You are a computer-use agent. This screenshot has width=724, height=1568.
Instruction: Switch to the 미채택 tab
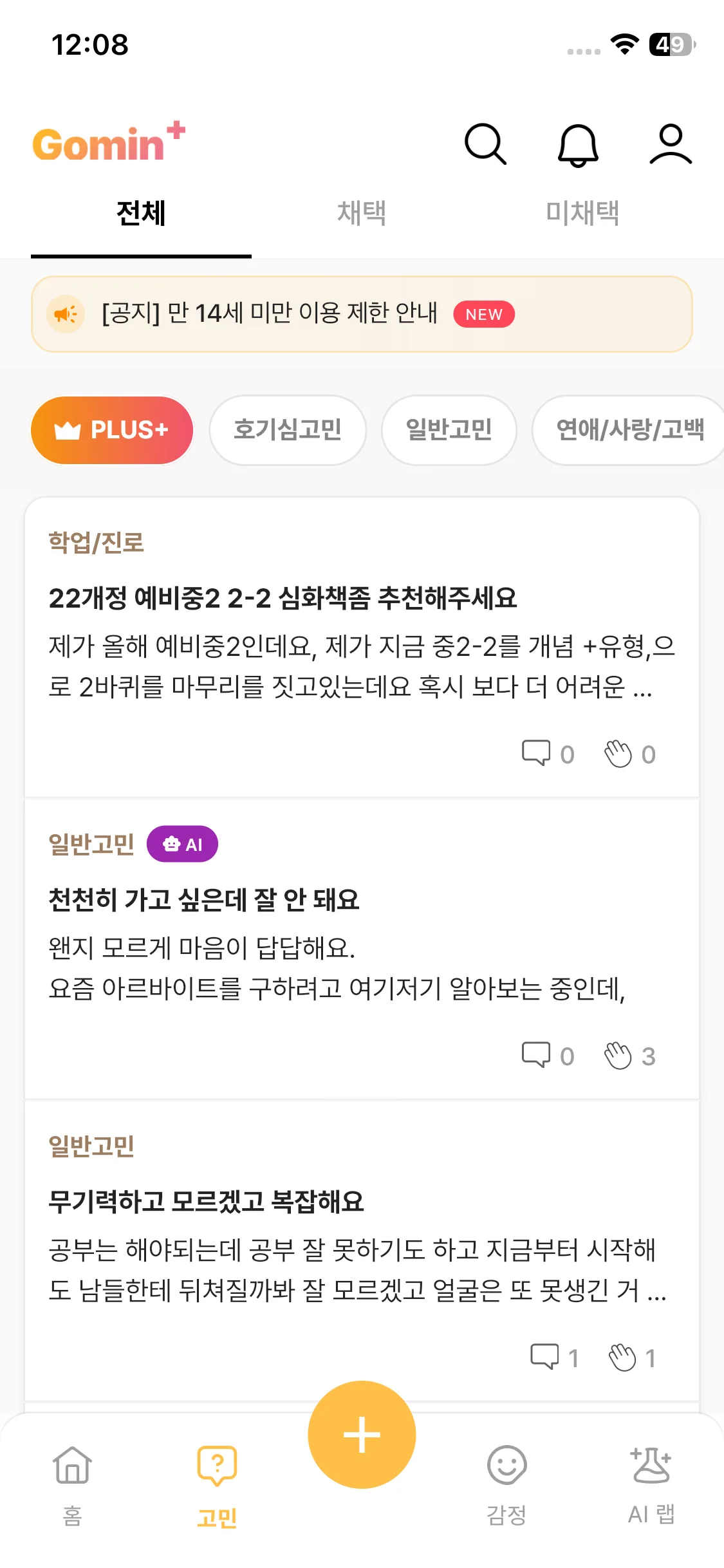582,214
